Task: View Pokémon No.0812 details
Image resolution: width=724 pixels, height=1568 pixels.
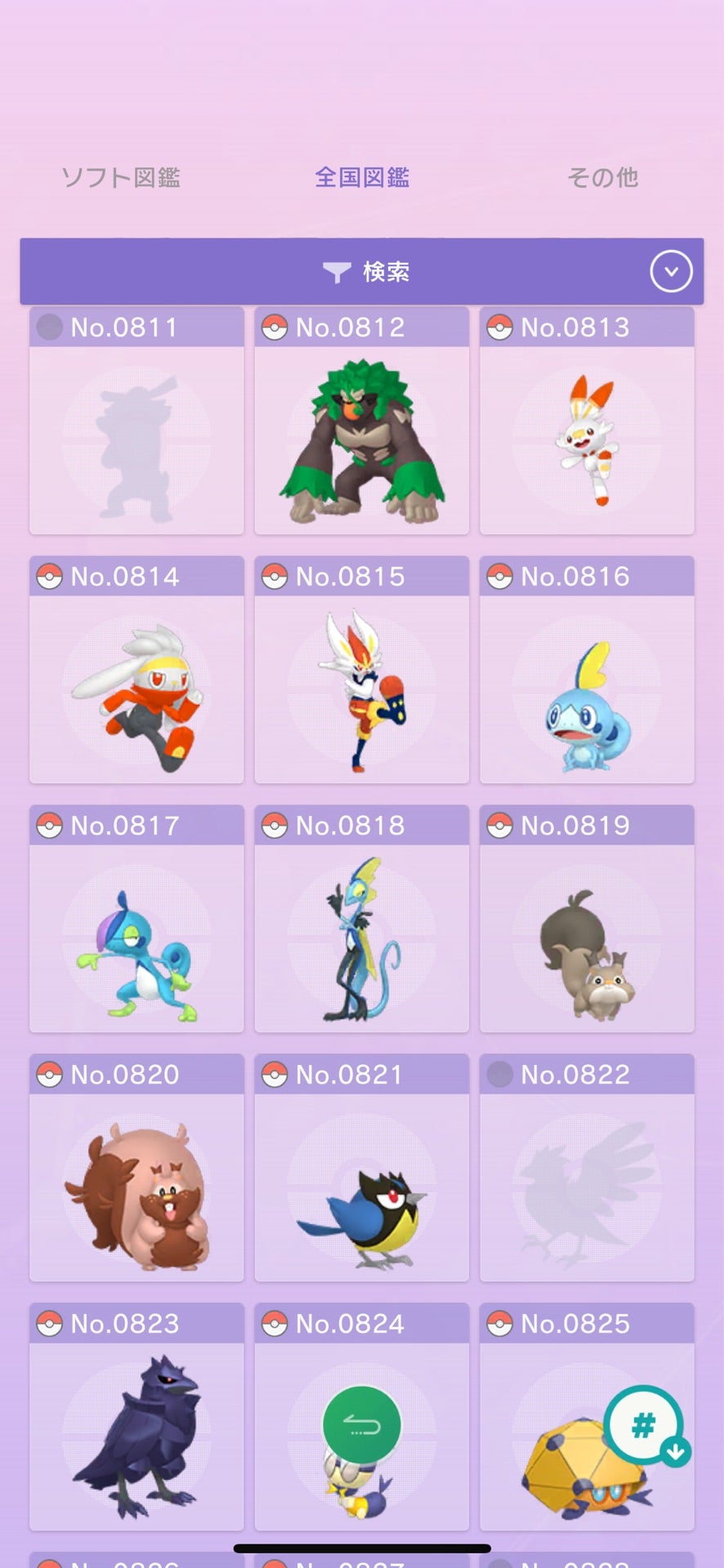Action: 362,421
